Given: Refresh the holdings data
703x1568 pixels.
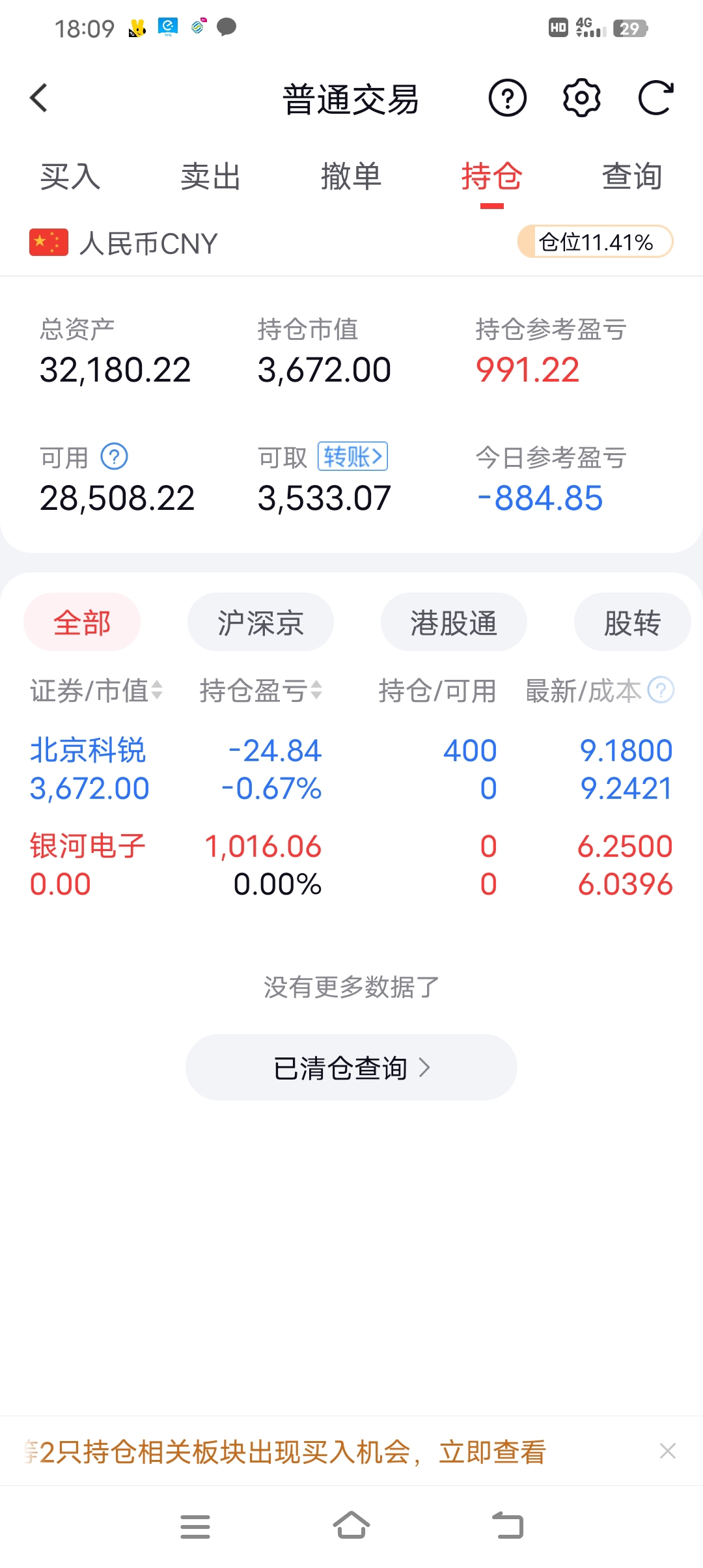Looking at the screenshot, I should coord(655,98).
